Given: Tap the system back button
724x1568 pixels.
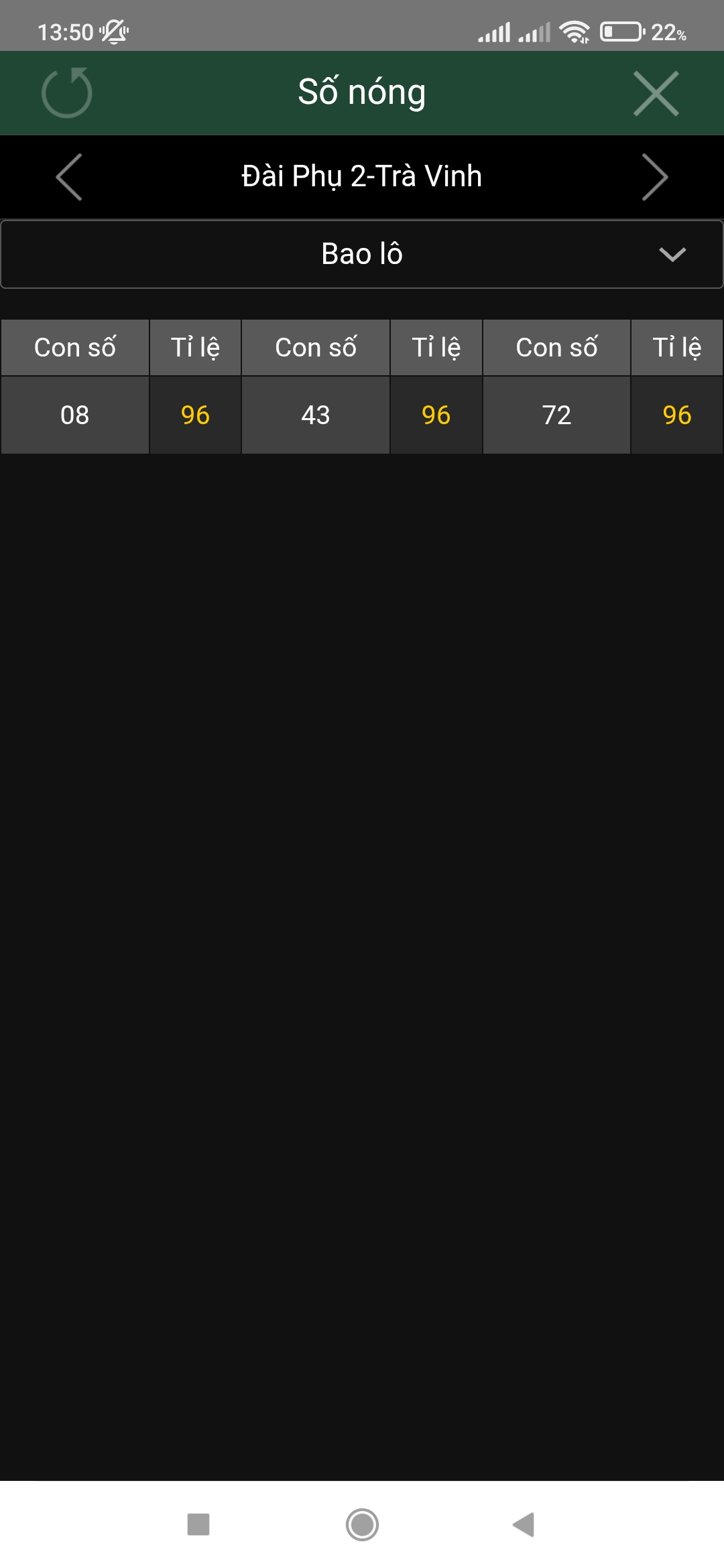Looking at the screenshot, I should click(x=524, y=1524).
